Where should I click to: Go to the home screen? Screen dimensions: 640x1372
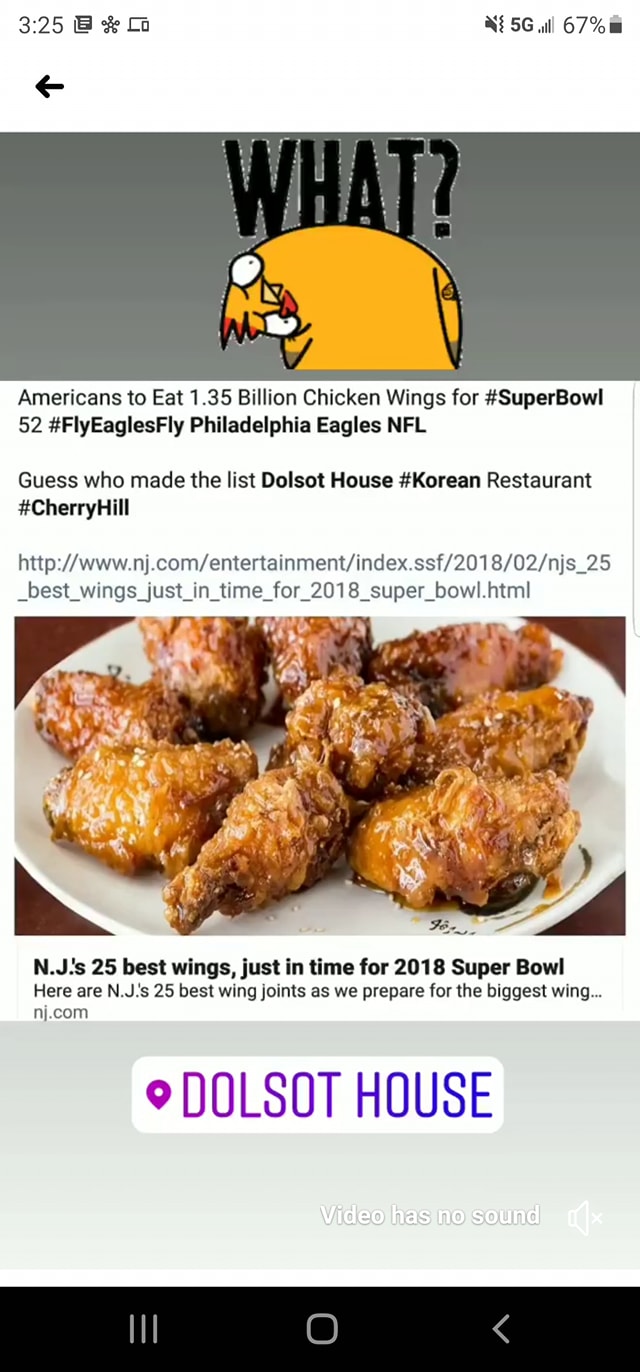coord(322,1328)
